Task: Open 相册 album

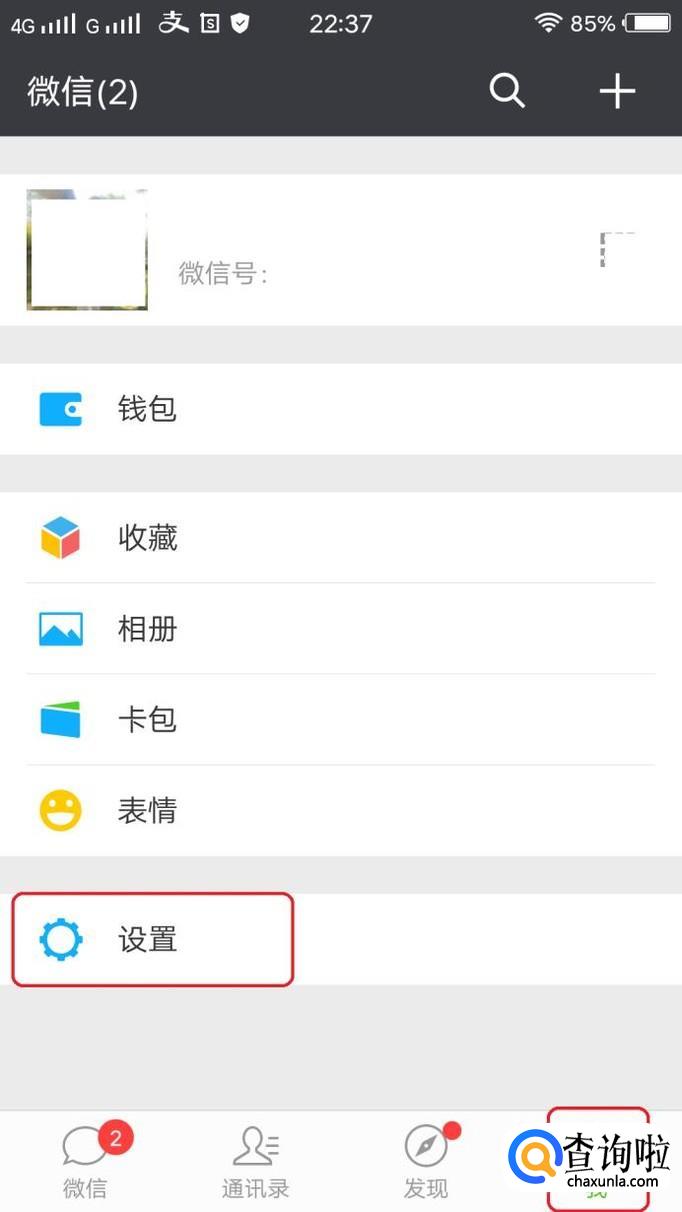Action: [340, 629]
